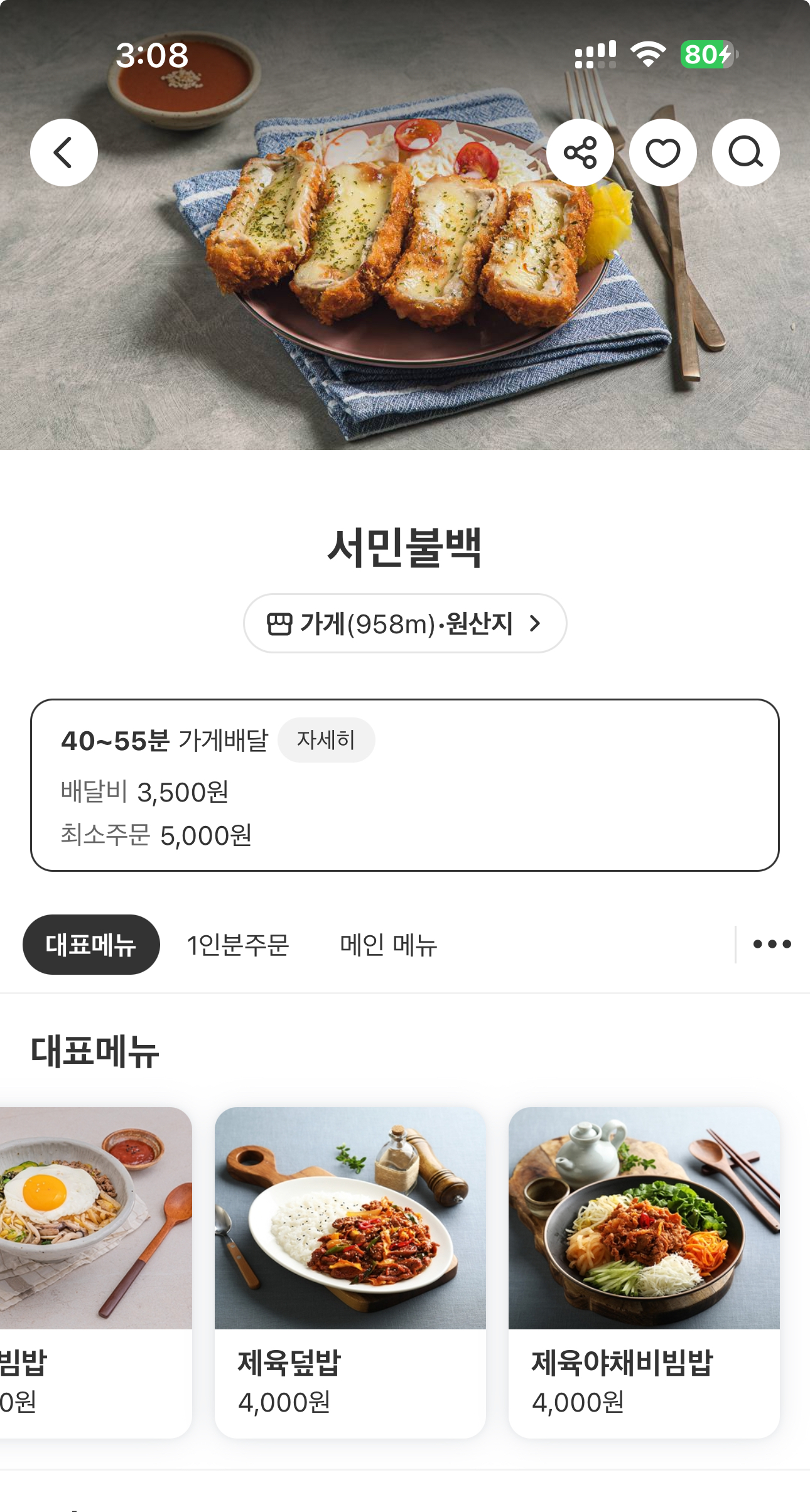
Task: Go back using the arrow button
Action: point(63,153)
